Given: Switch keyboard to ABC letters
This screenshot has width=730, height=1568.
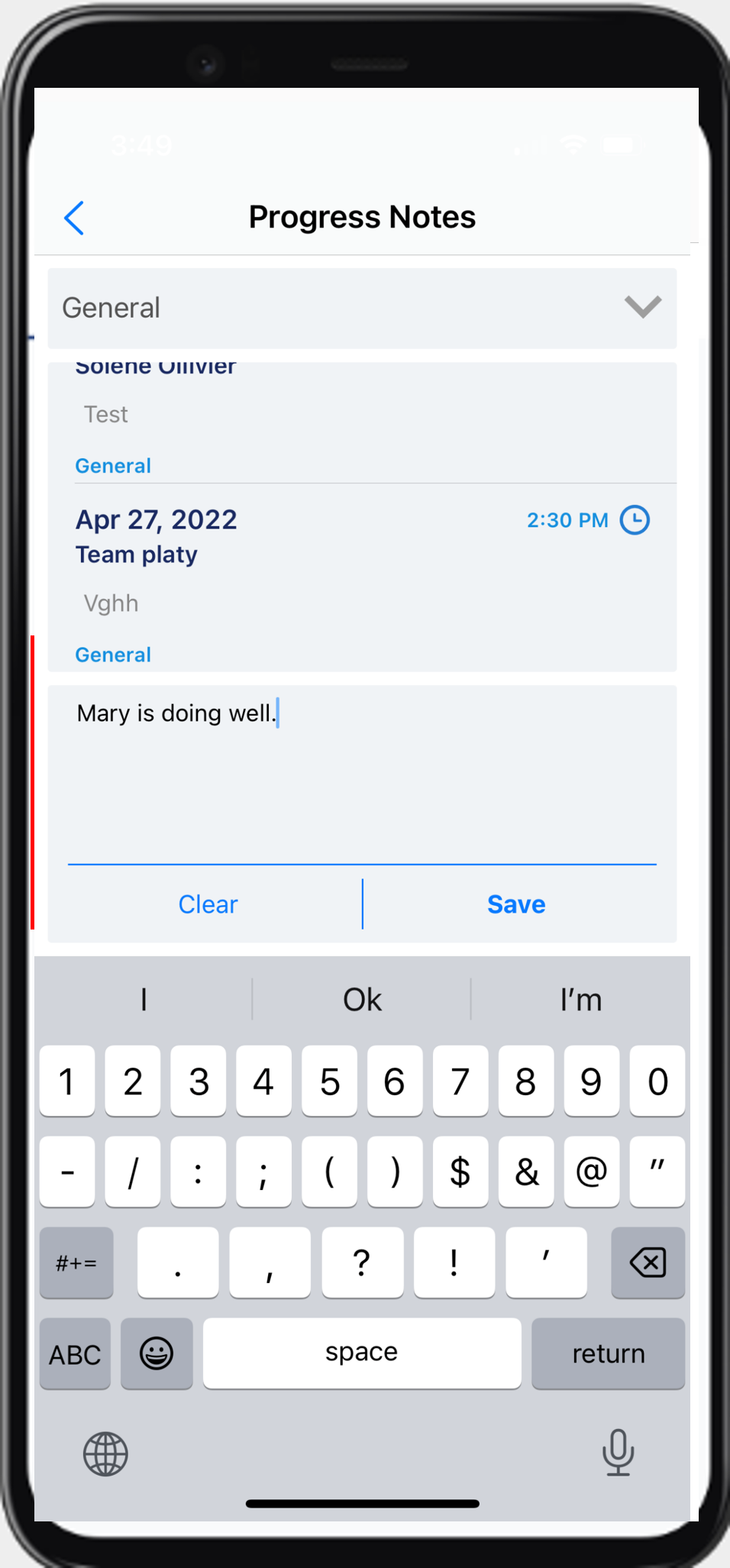Looking at the screenshot, I should pyautogui.click(x=75, y=1354).
